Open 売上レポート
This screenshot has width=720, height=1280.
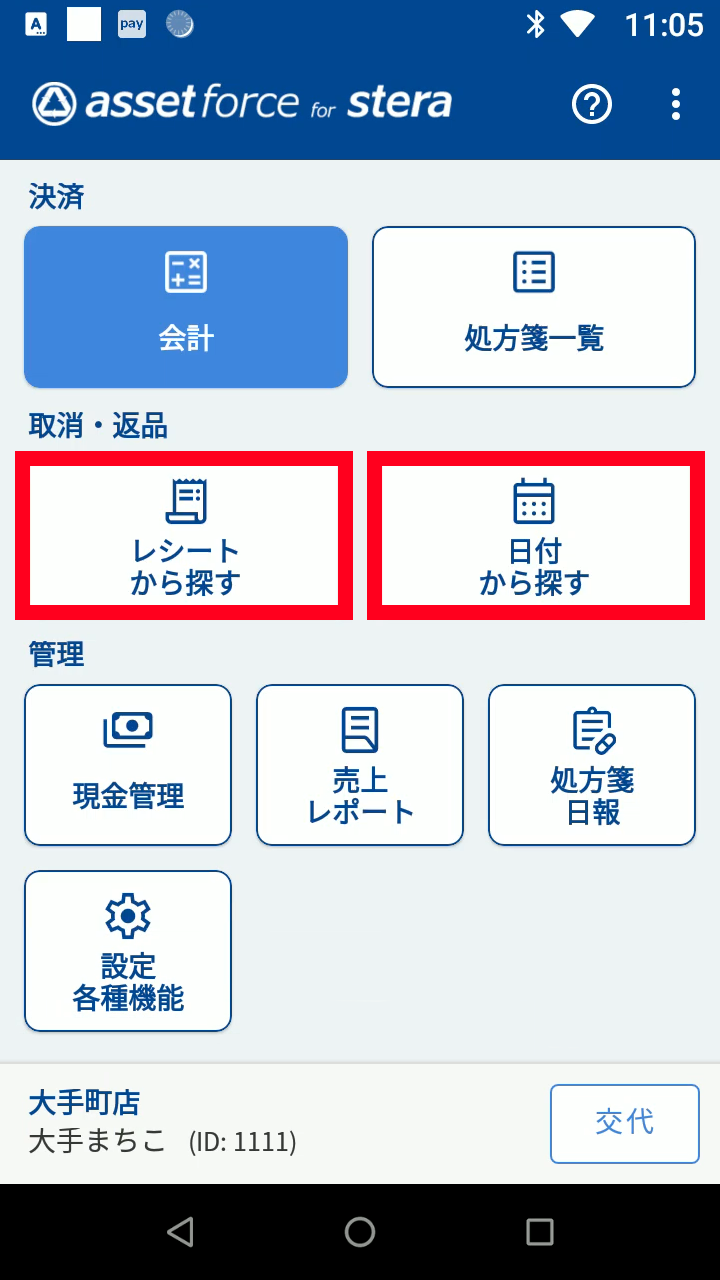(x=360, y=765)
